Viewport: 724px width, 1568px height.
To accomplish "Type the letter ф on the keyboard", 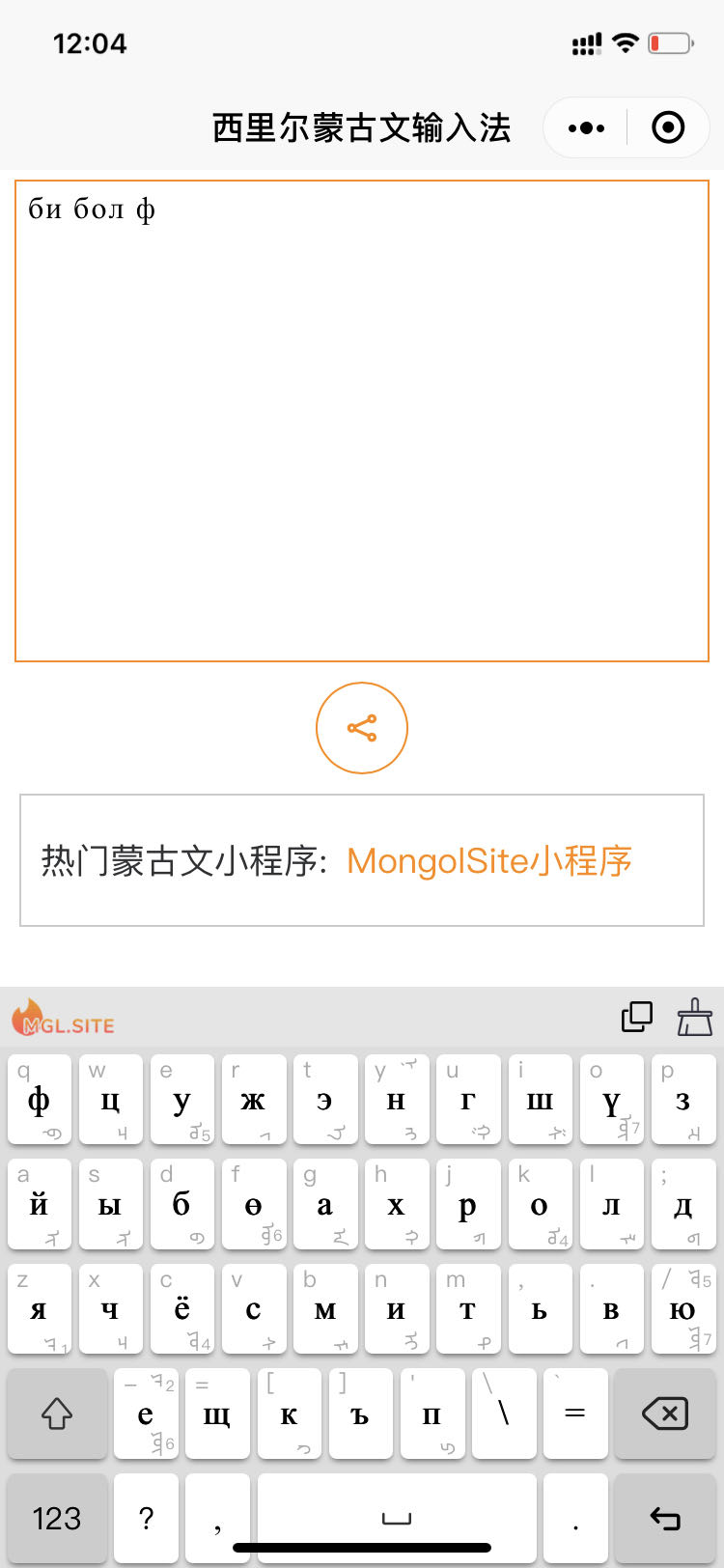I will point(40,1101).
